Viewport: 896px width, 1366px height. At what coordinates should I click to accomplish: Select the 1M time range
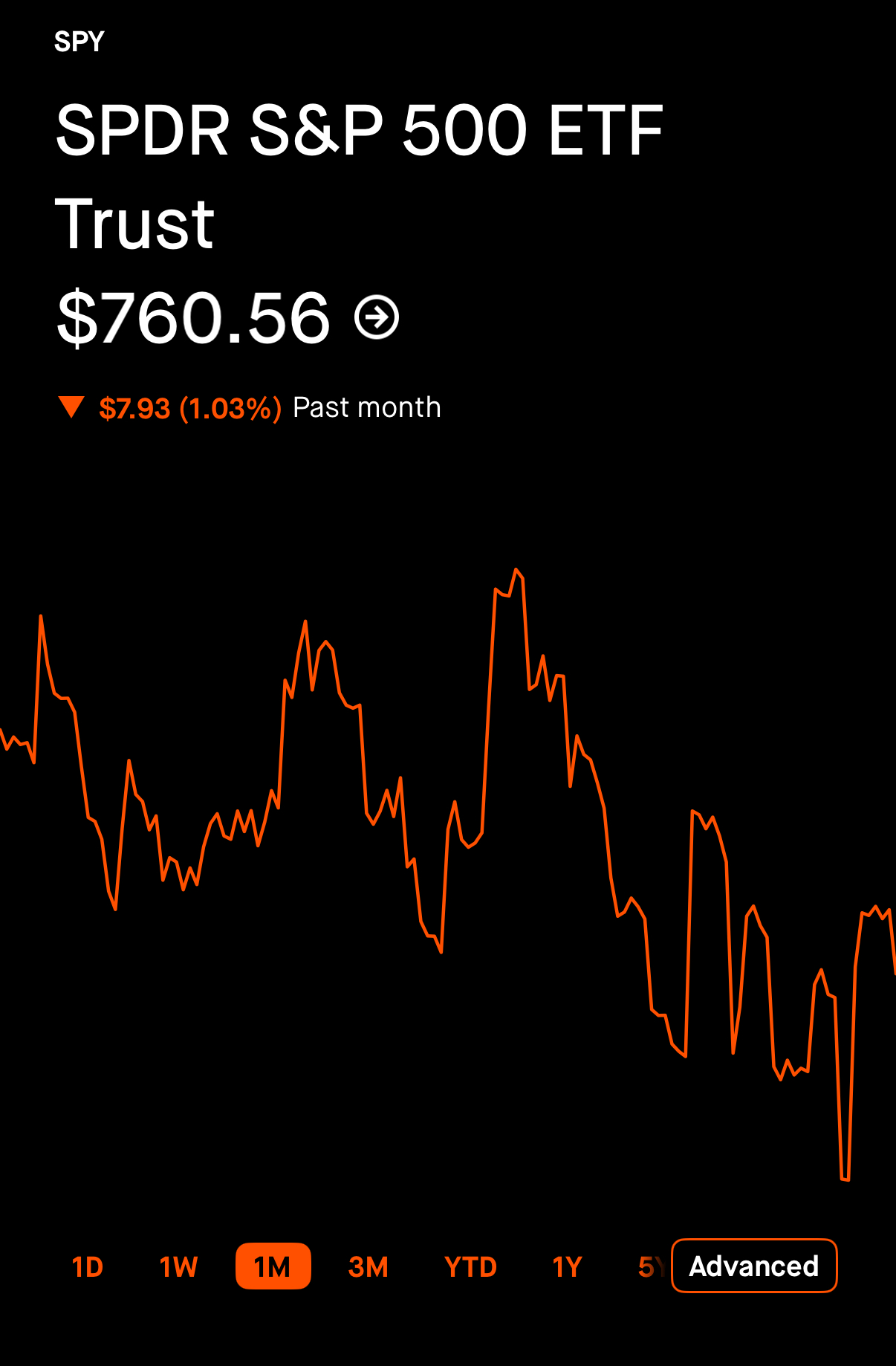(273, 1266)
